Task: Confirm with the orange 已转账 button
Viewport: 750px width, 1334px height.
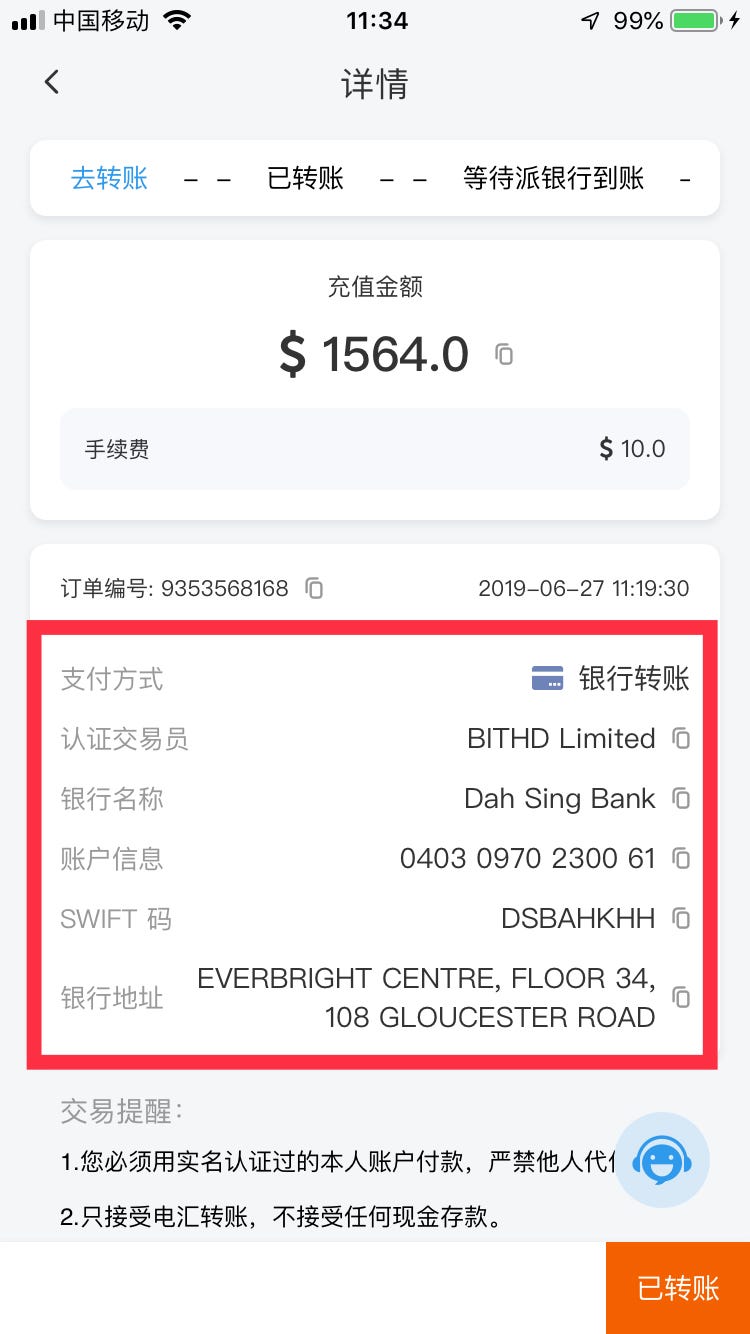Action: pos(678,1288)
